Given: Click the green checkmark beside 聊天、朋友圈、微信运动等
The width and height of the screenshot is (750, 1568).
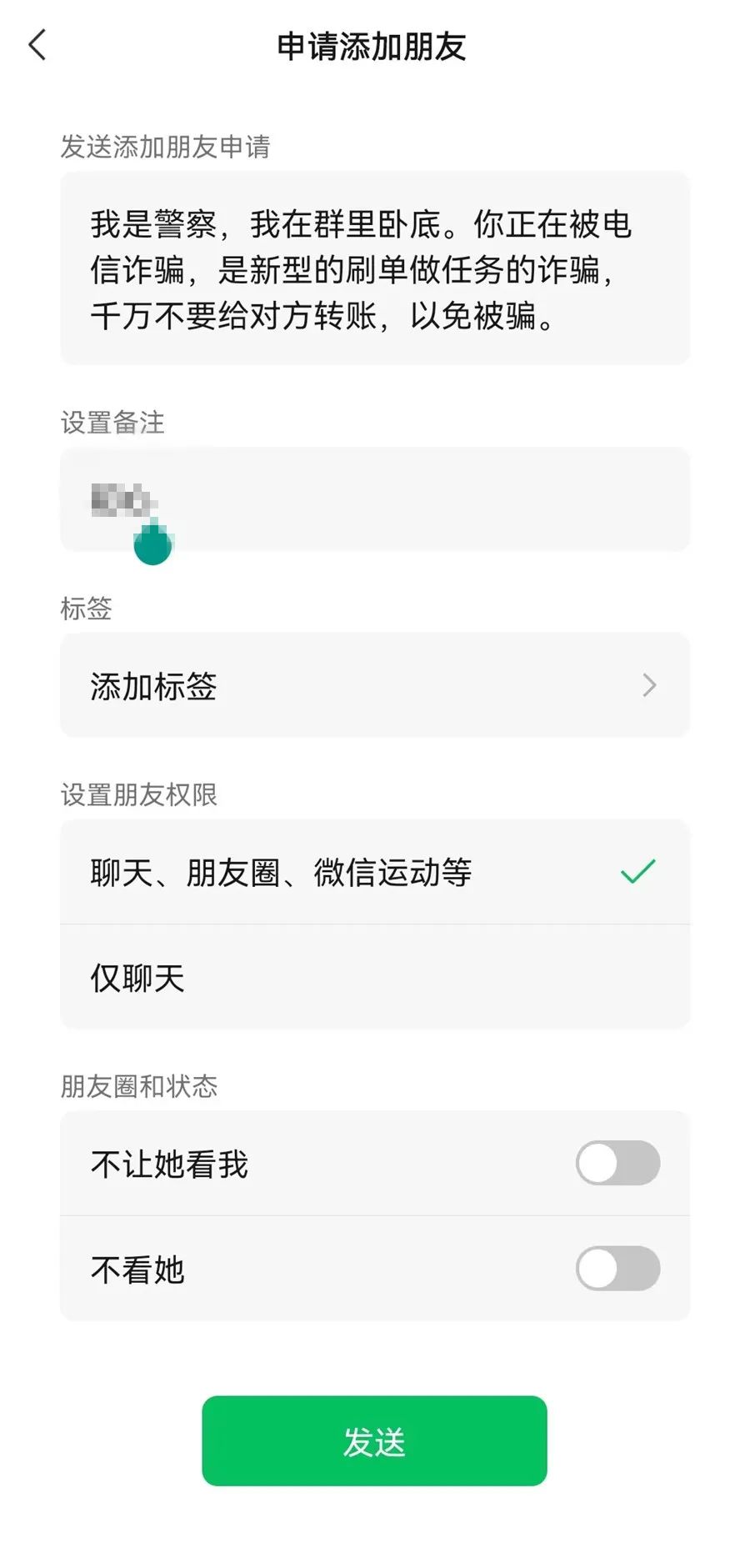Looking at the screenshot, I should click(638, 870).
